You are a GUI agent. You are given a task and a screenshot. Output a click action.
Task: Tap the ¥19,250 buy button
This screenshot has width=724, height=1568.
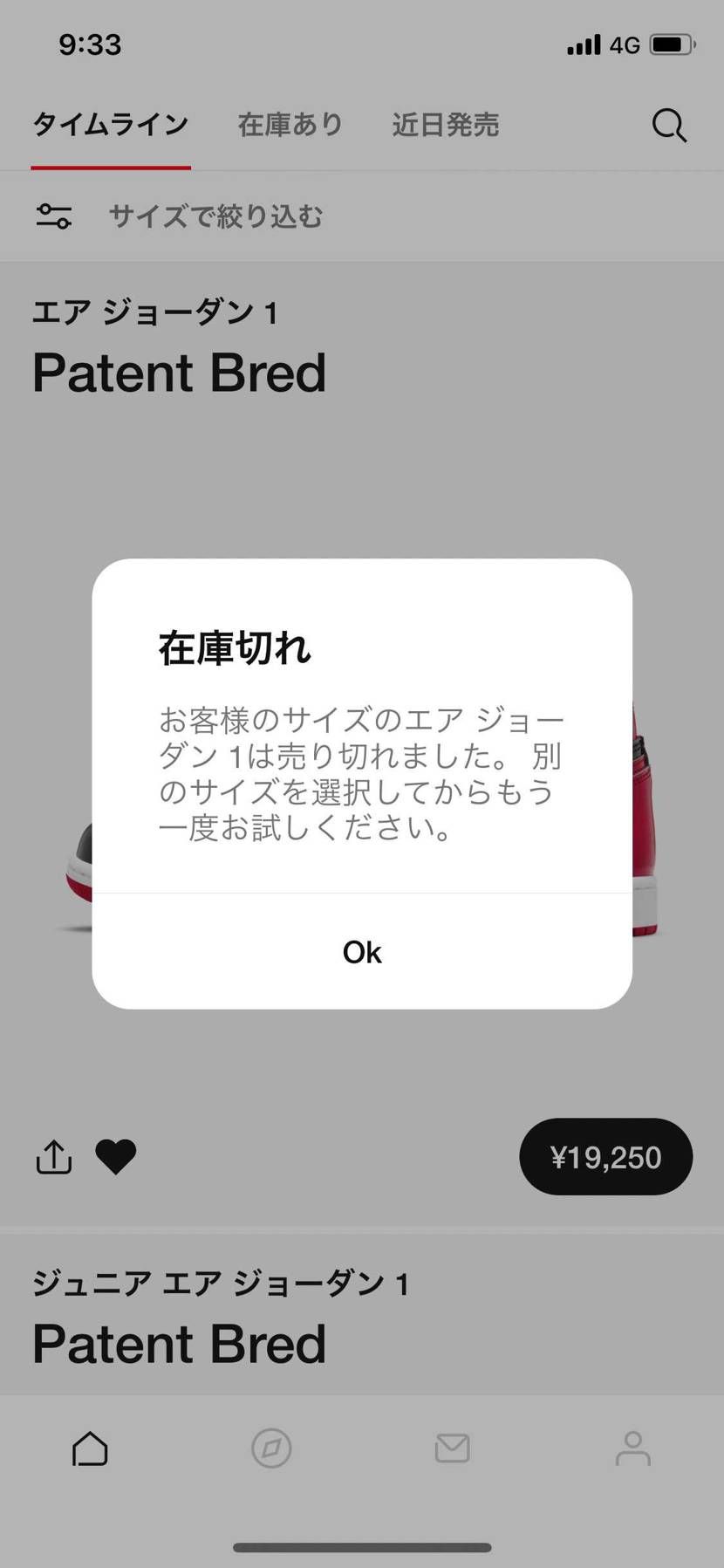[x=605, y=1156]
